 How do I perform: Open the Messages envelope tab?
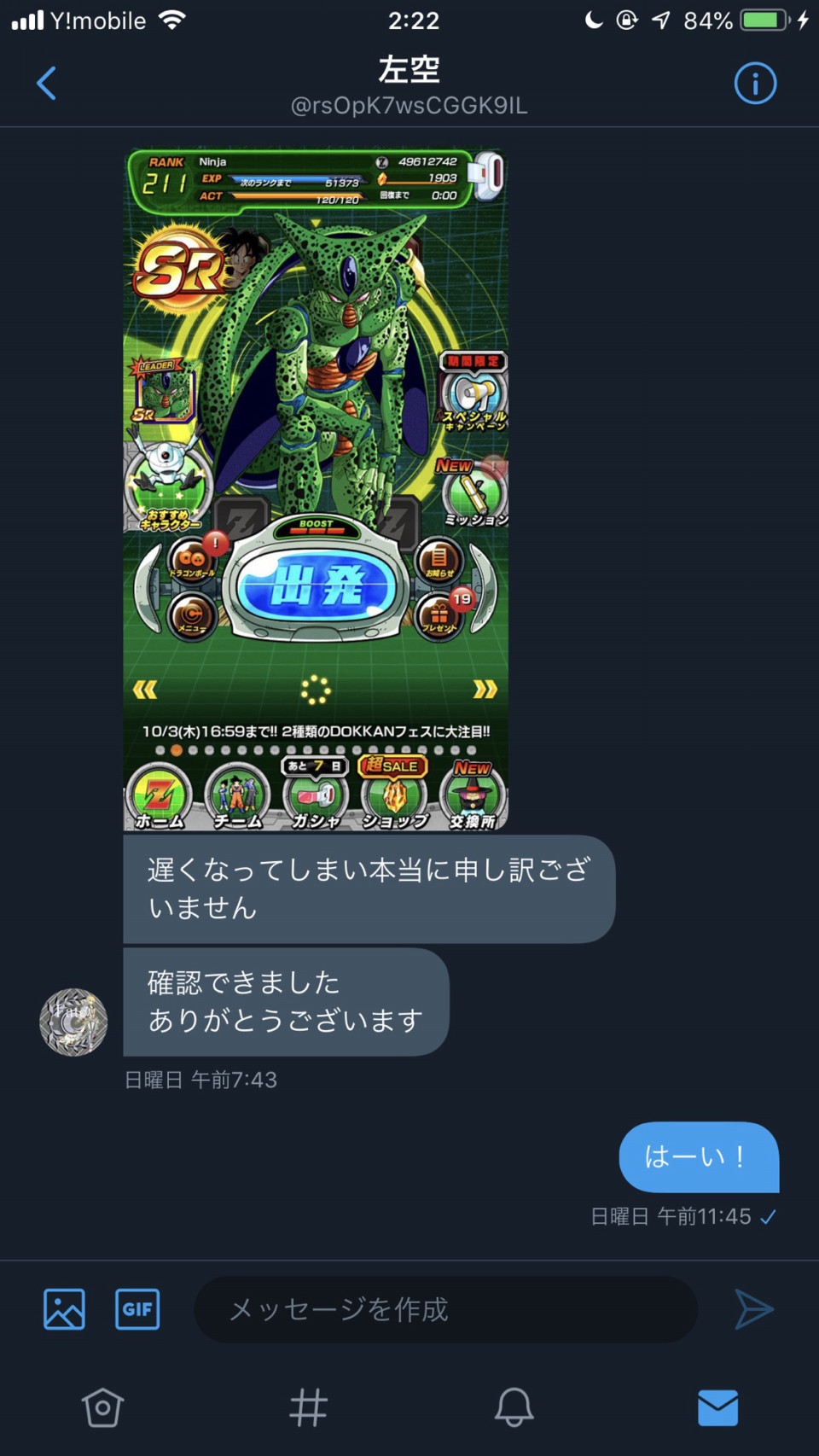pos(717,1407)
